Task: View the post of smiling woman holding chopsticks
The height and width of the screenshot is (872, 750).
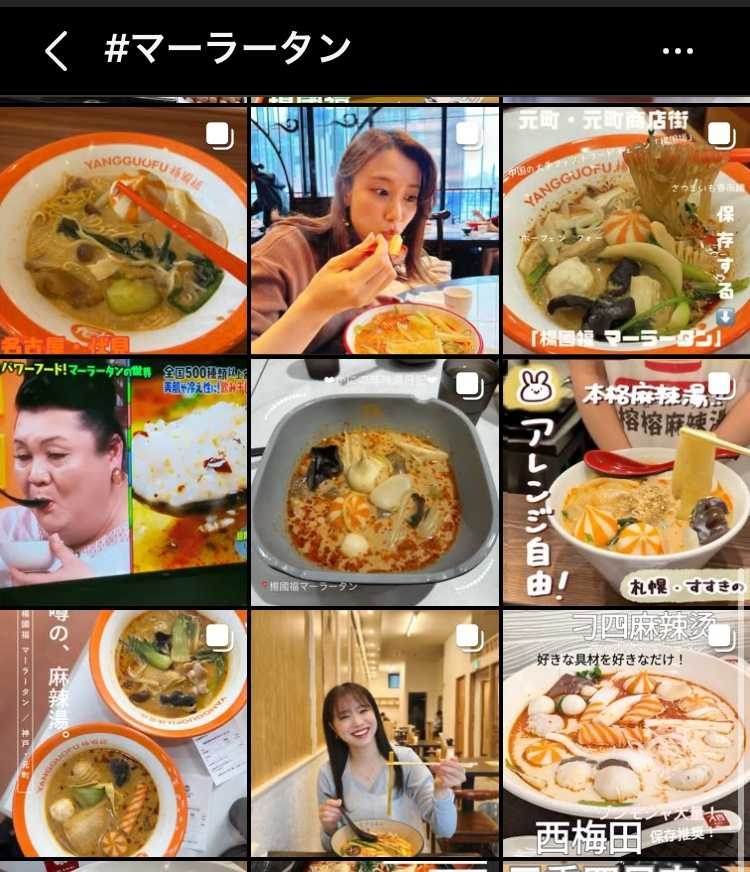Action: tap(375, 733)
